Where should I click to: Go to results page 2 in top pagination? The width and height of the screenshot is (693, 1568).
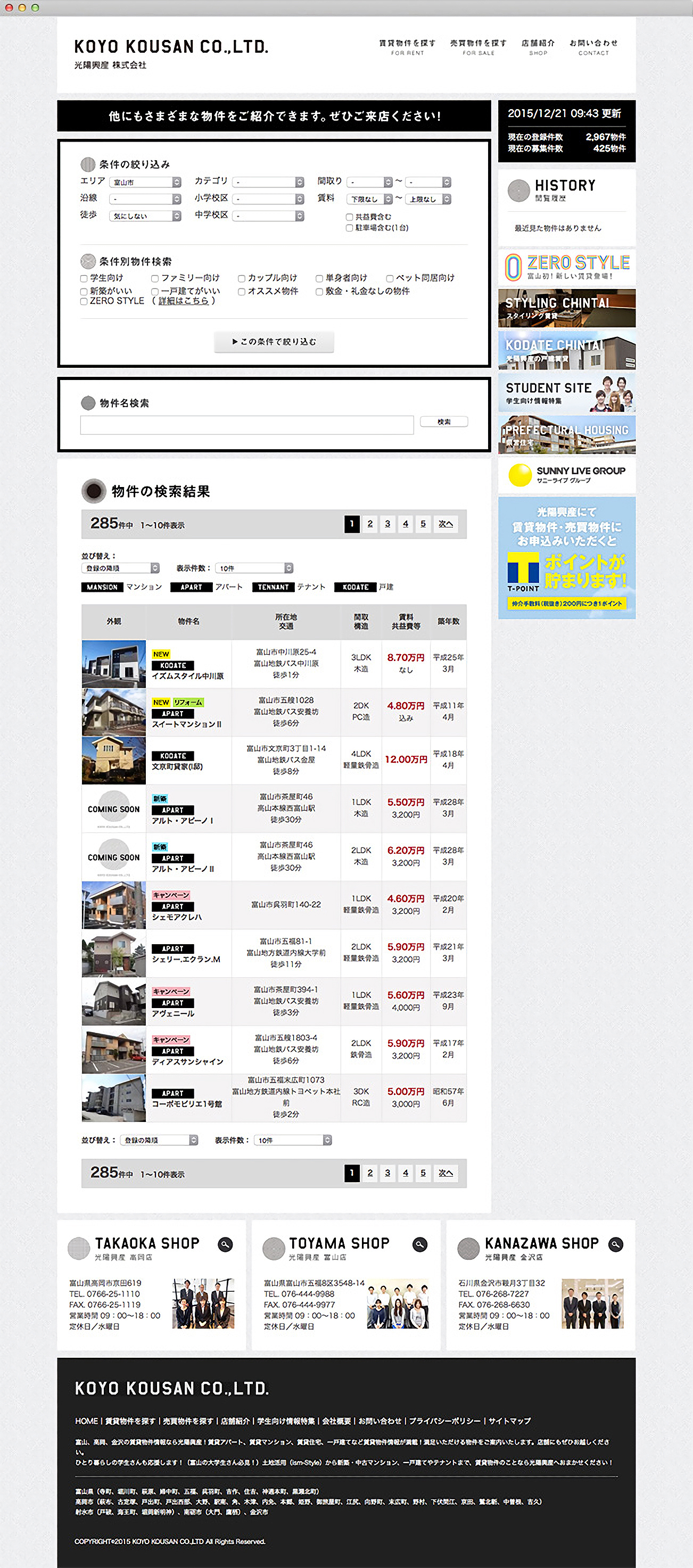point(369,524)
